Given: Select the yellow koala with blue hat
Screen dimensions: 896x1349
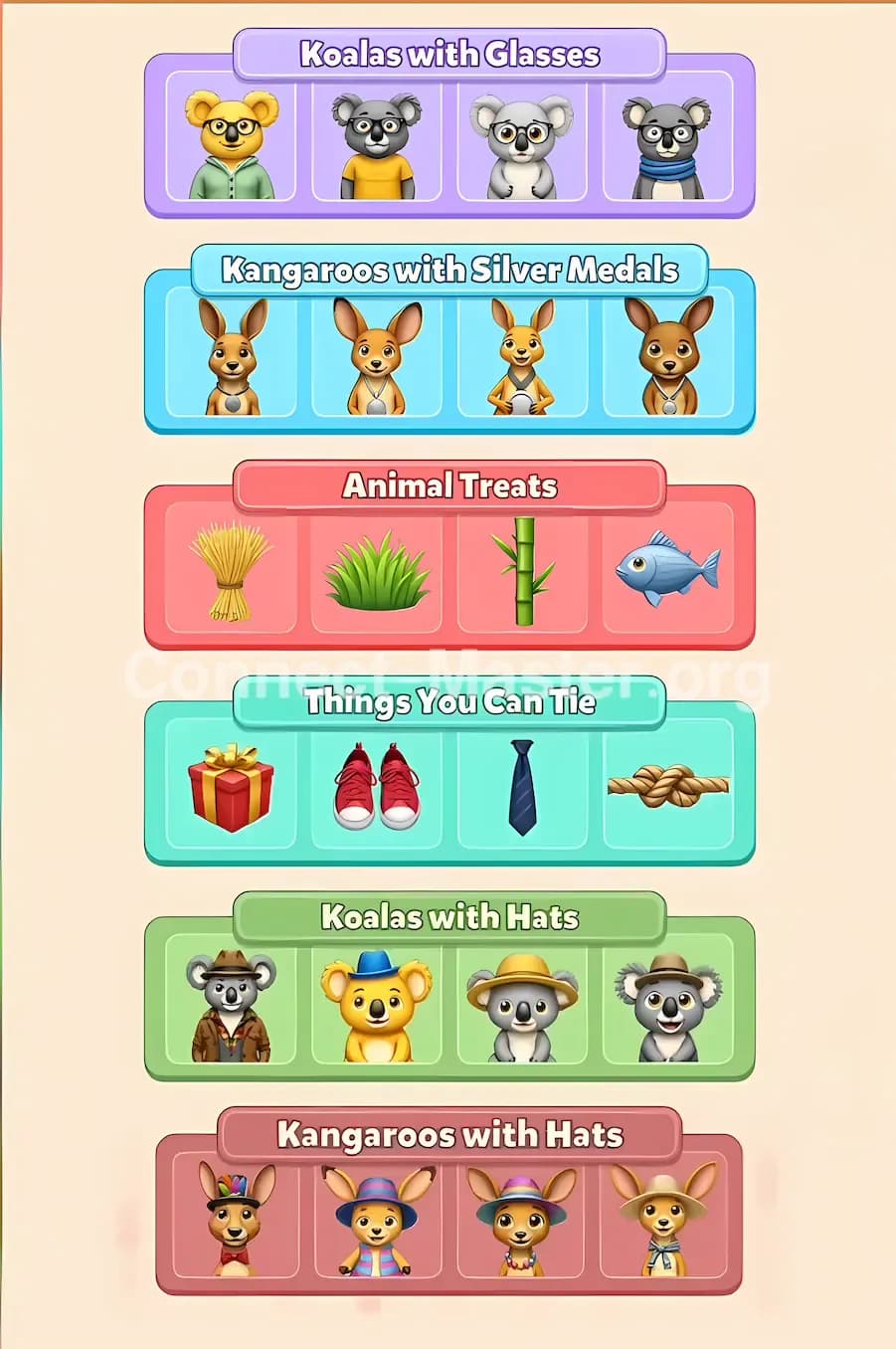Looking at the screenshot, I should click(376, 1003).
